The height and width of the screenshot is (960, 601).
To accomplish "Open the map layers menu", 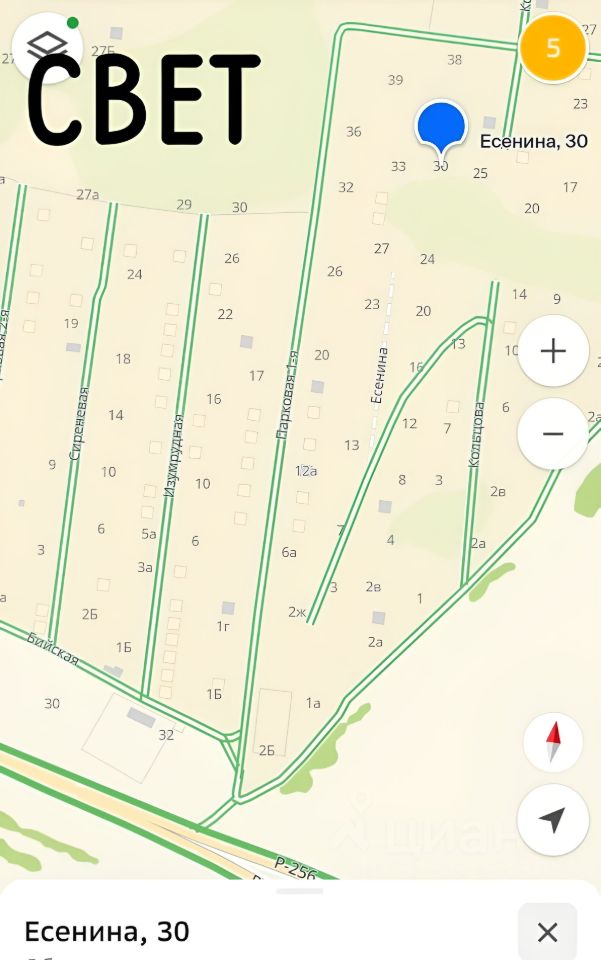I will [47, 45].
